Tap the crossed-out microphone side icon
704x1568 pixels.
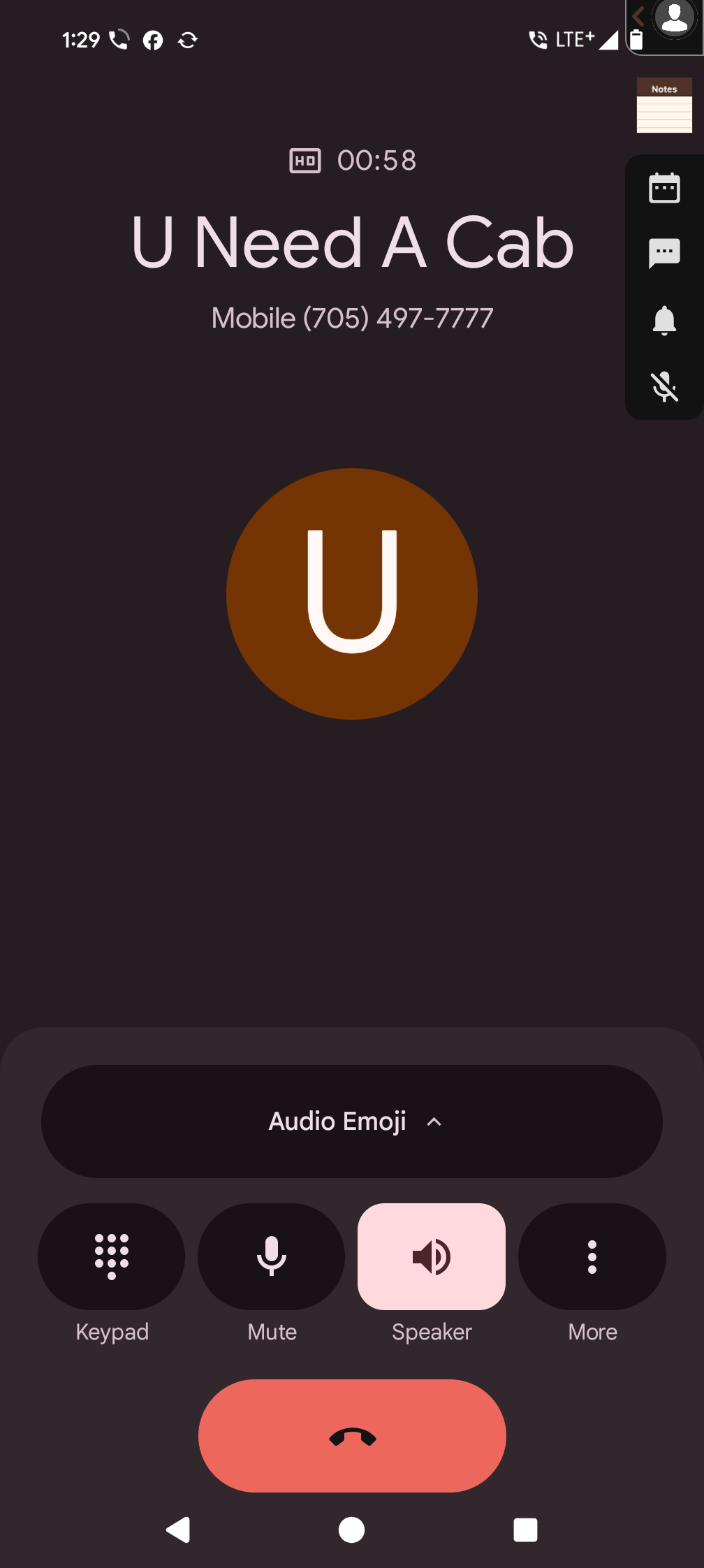tap(664, 386)
